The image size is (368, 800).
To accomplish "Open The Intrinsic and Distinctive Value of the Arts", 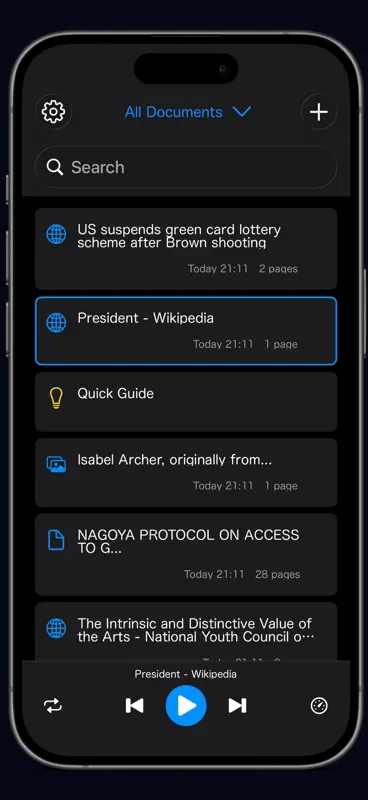I will pos(186,631).
